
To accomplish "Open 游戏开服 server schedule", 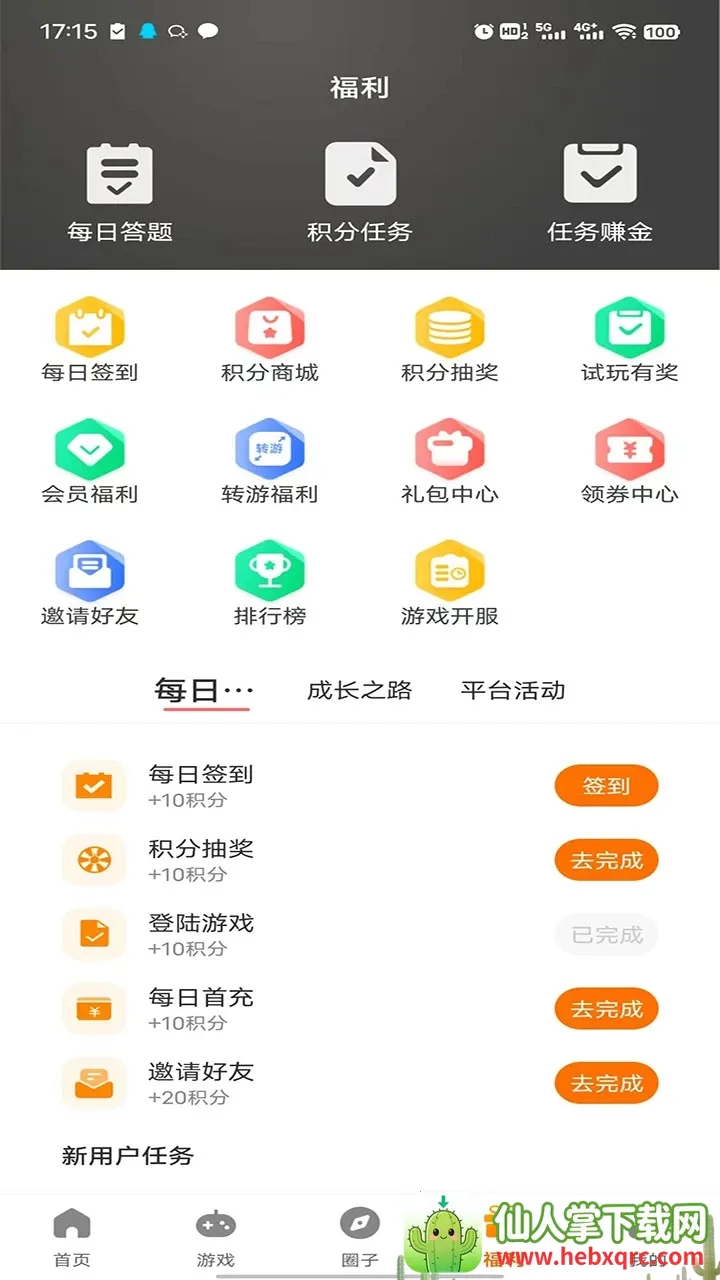I will pos(450,585).
